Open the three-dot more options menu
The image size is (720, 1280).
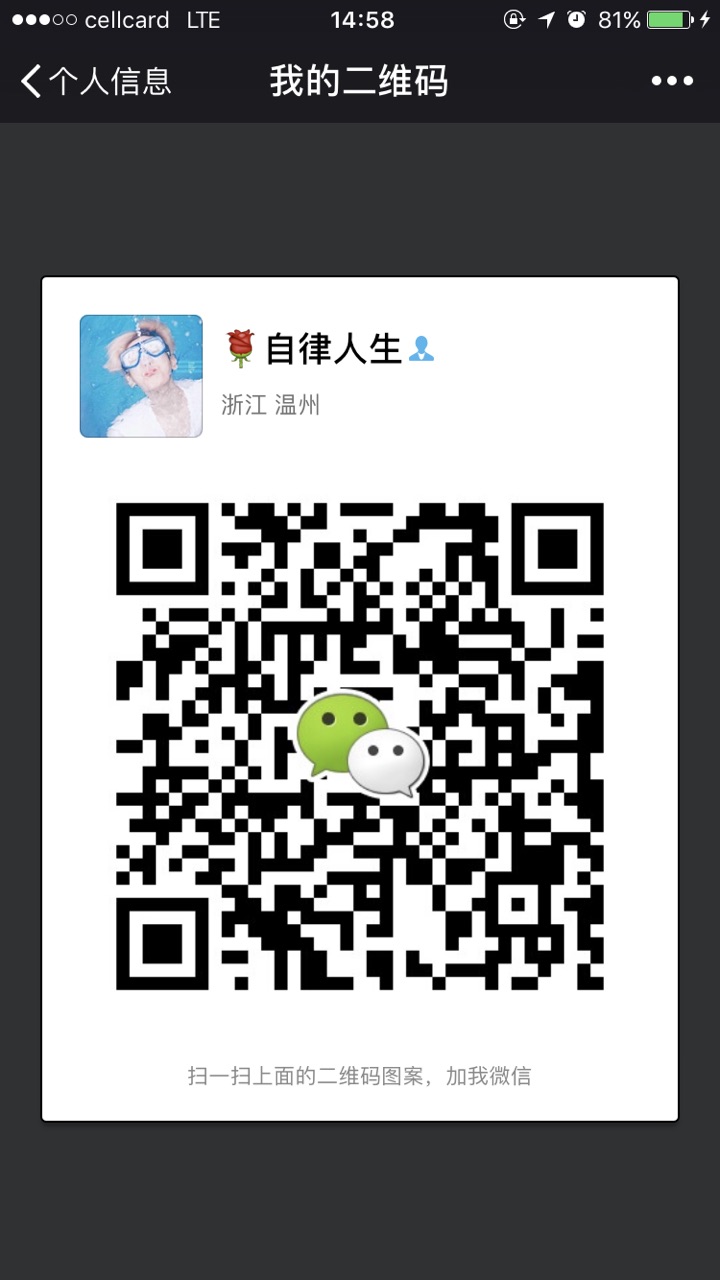click(672, 81)
